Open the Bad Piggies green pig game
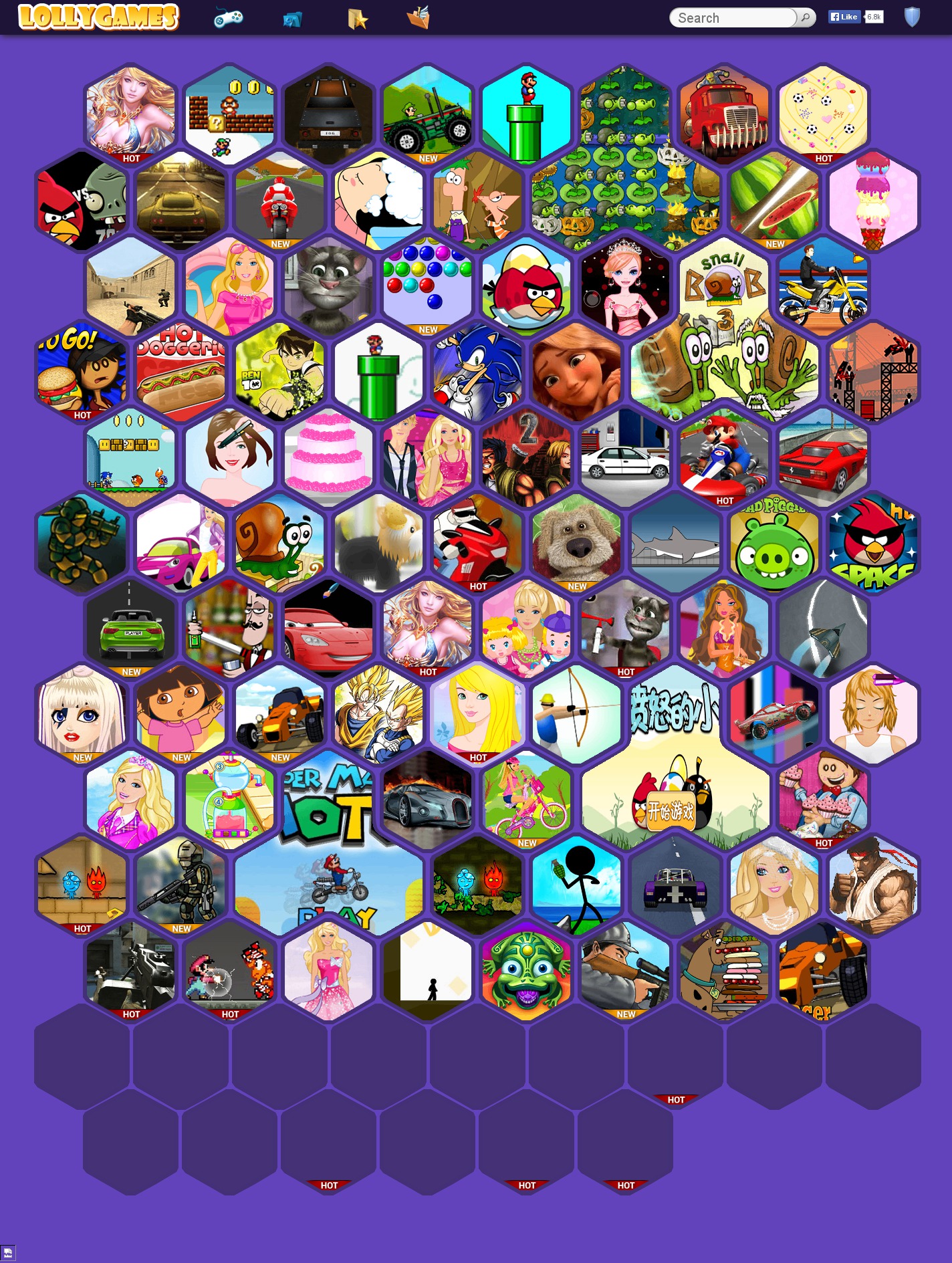Image resolution: width=952 pixels, height=1263 pixels. [774, 543]
